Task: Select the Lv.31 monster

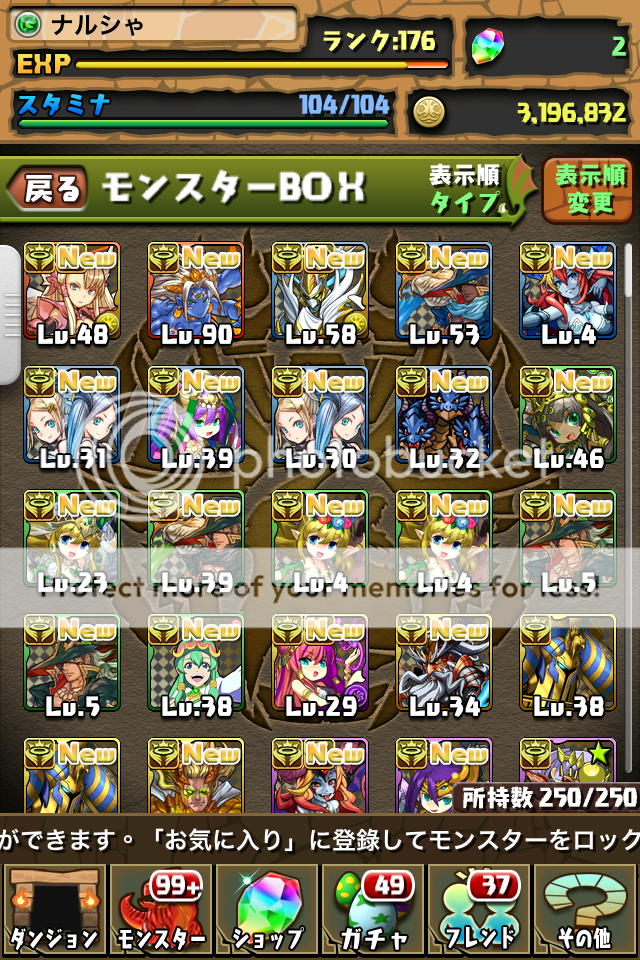Action: coord(72,416)
